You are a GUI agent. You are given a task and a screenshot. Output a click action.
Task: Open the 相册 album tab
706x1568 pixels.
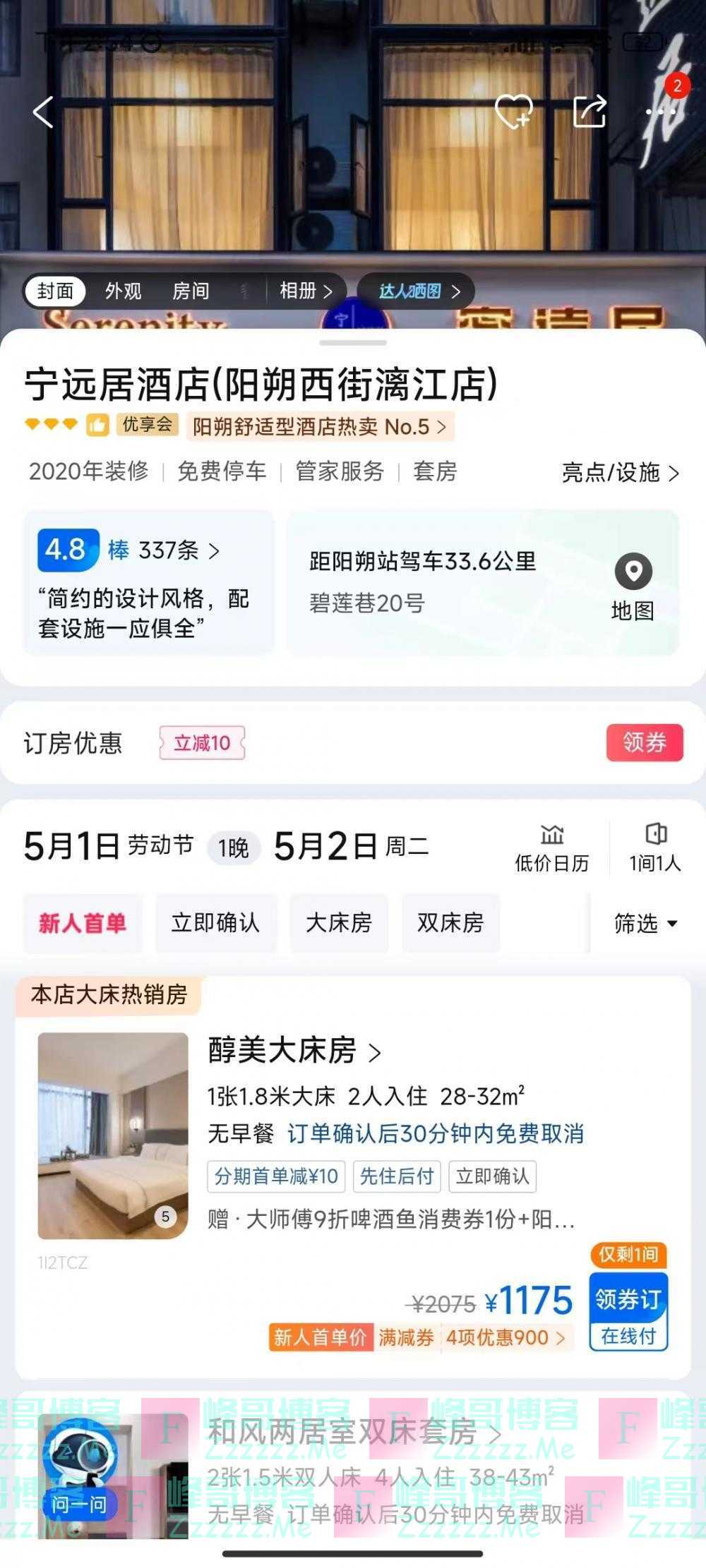coord(299,291)
